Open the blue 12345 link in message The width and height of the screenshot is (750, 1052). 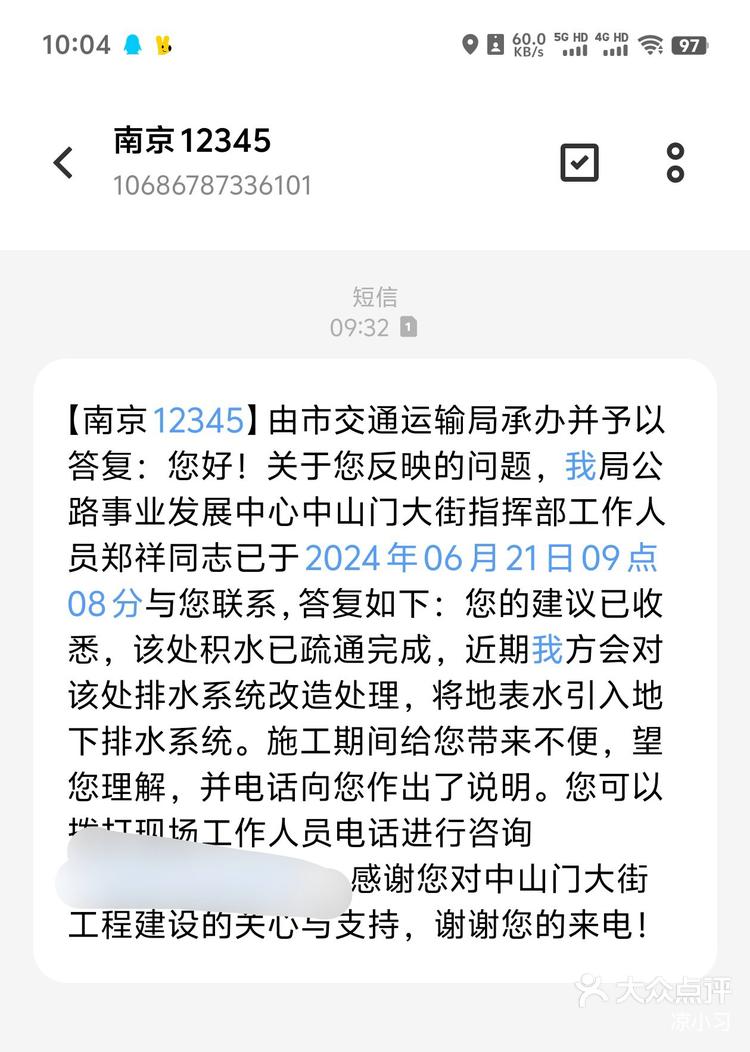(x=197, y=420)
